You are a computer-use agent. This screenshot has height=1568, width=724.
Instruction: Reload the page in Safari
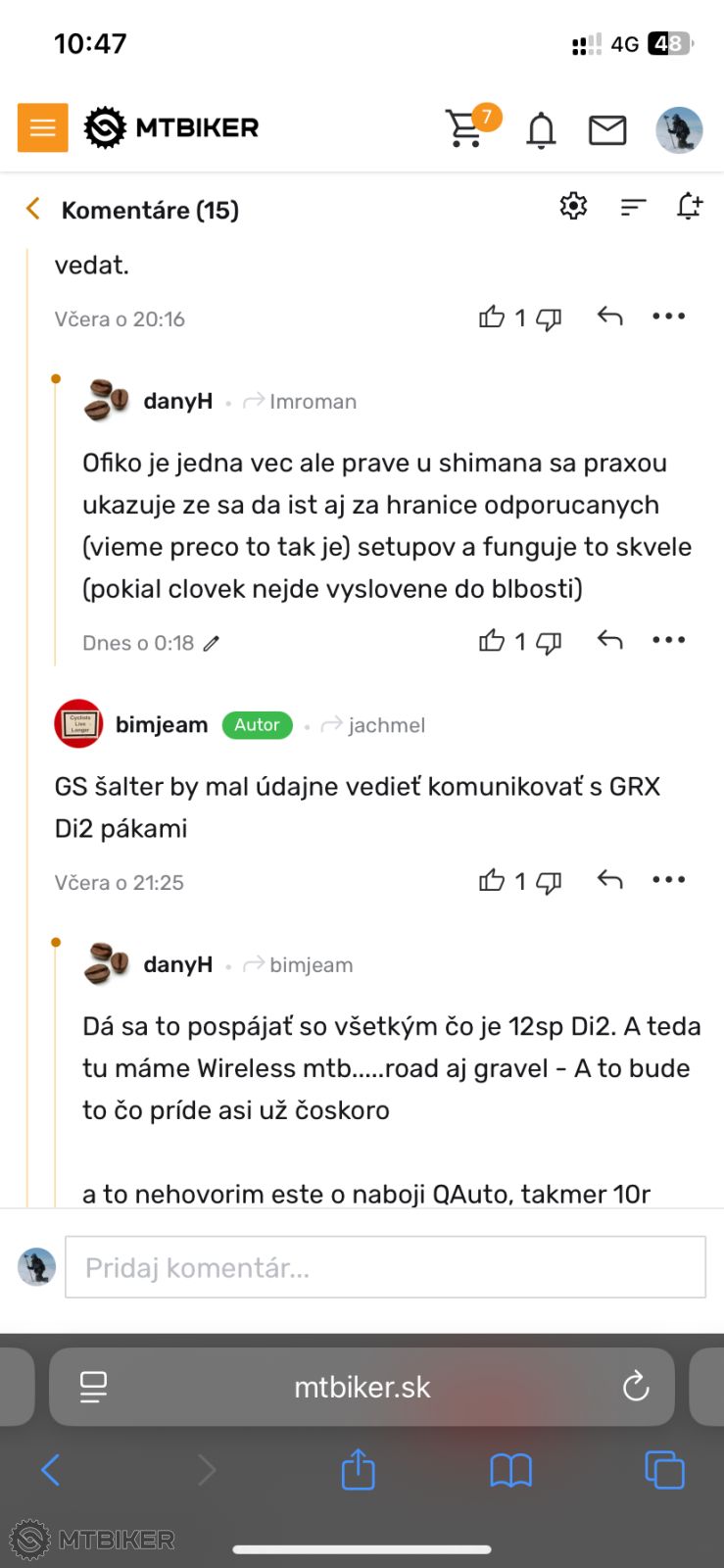636,1386
